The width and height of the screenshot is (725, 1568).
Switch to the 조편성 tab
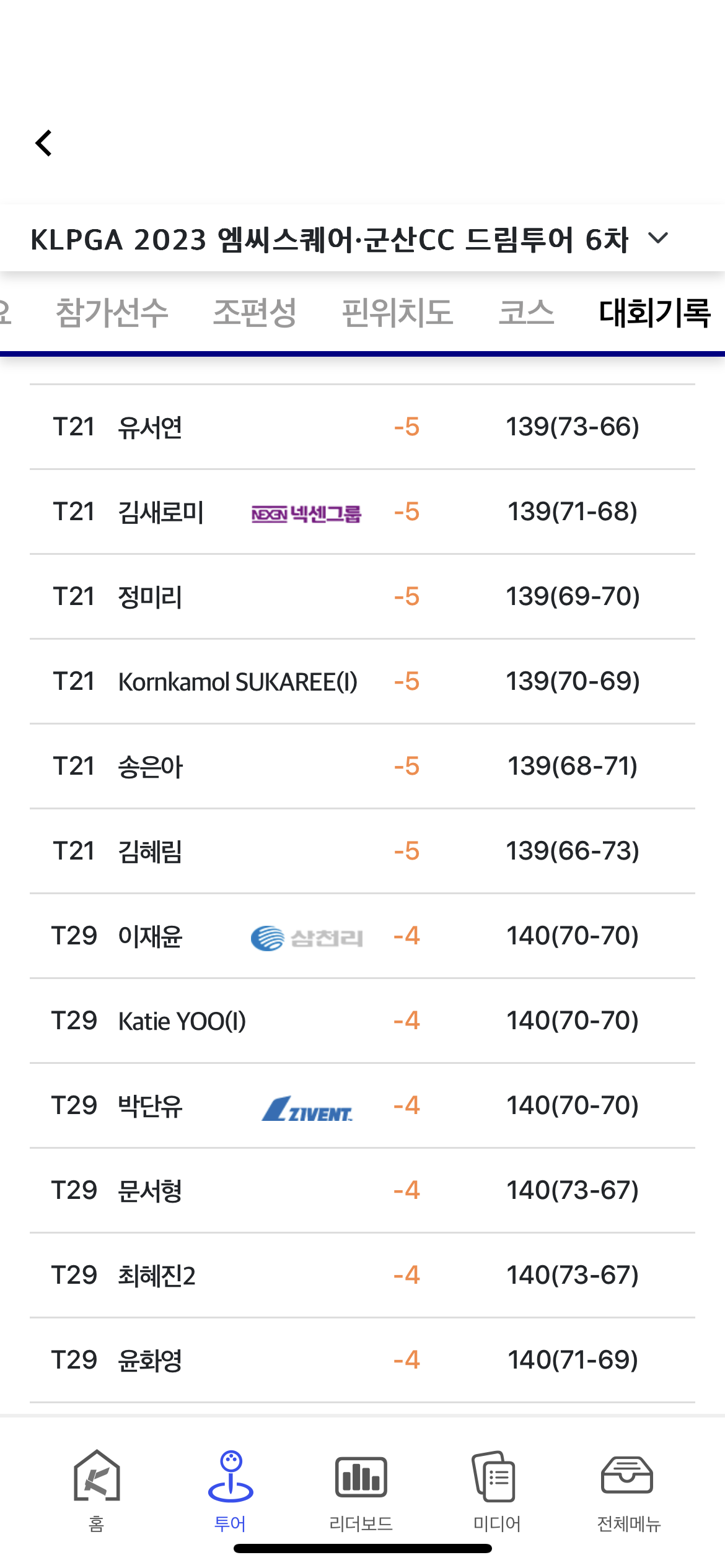pyautogui.click(x=255, y=312)
